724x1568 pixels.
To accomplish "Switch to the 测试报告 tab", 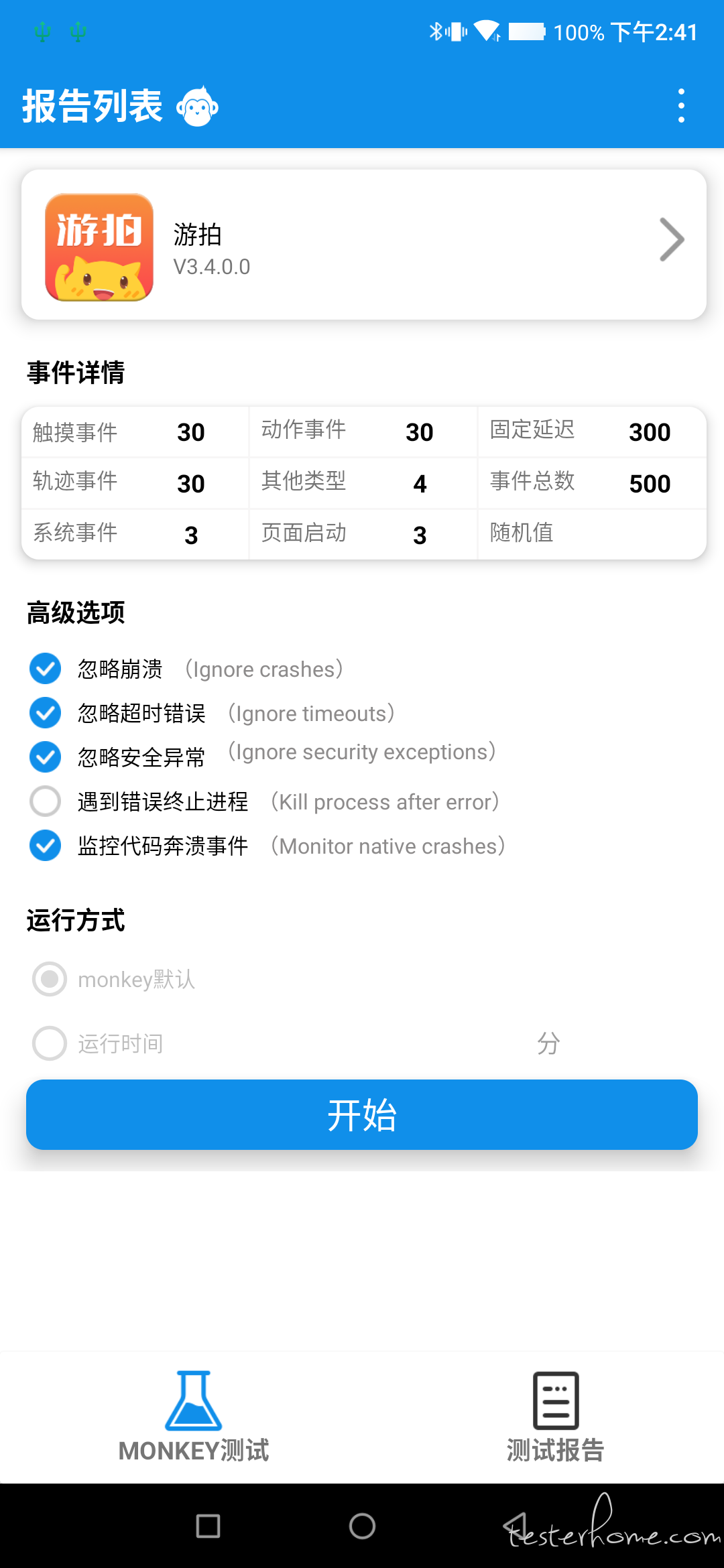I will [x=555, y=1415].
